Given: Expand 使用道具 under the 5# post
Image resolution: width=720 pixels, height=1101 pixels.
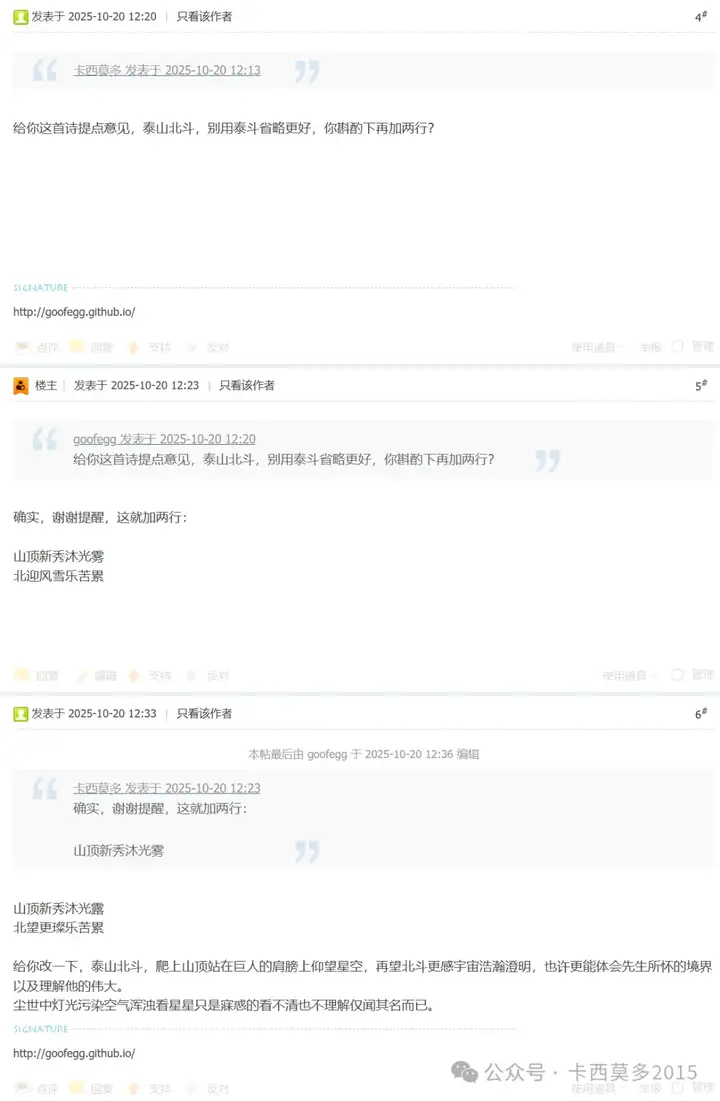Looking at the screenshot, I should pos(628,676).
